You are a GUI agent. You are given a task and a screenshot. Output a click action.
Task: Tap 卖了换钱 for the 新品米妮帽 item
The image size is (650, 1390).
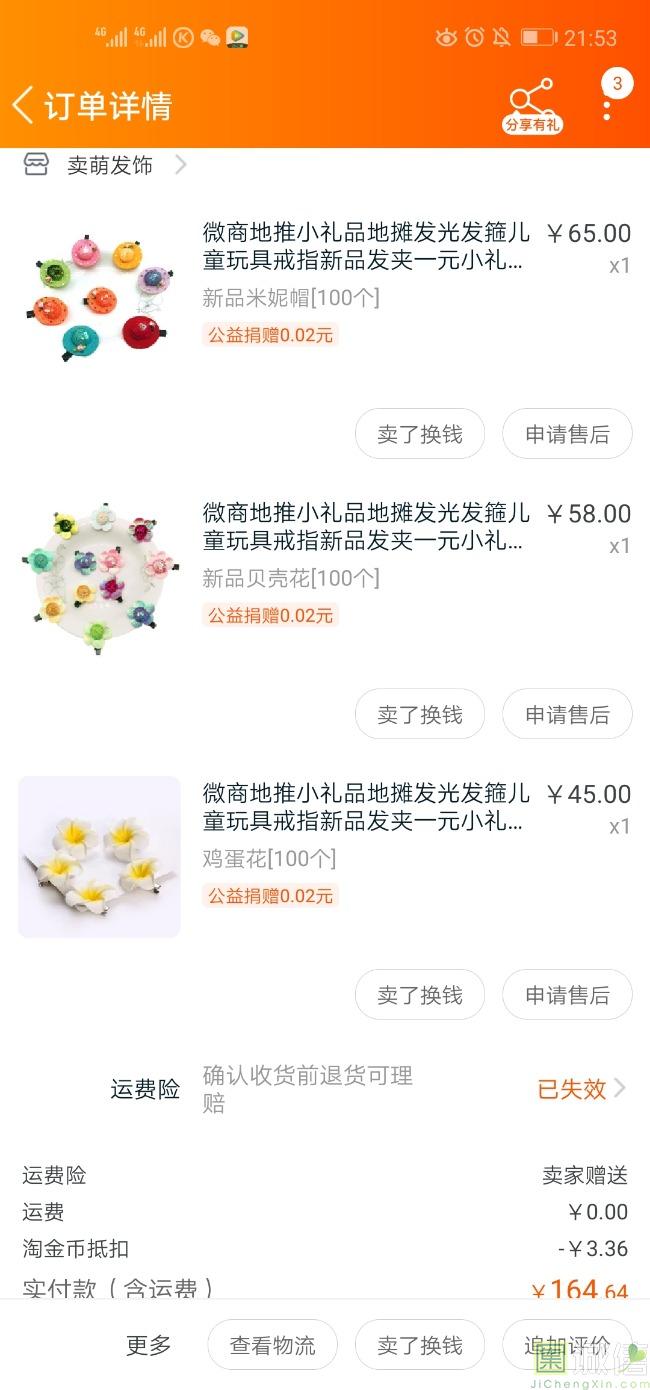(x=420, y=434)
